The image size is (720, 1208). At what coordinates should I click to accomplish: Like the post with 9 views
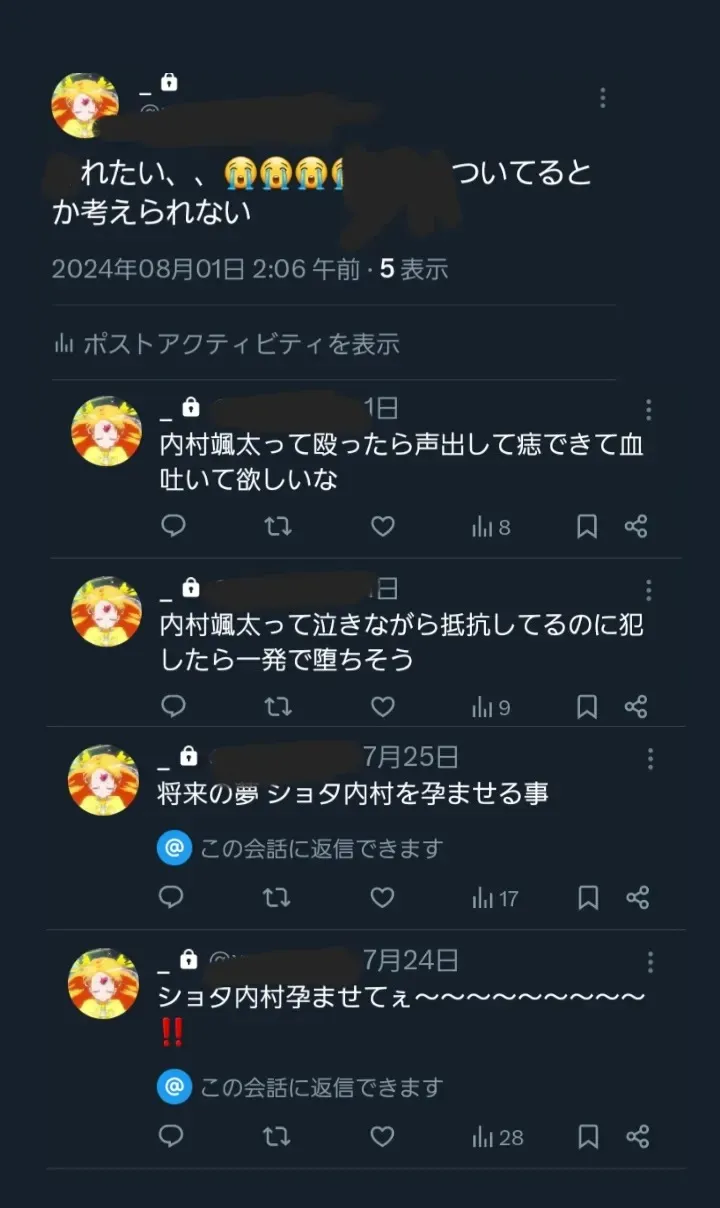pyautogui.click(x=382, y=707)
